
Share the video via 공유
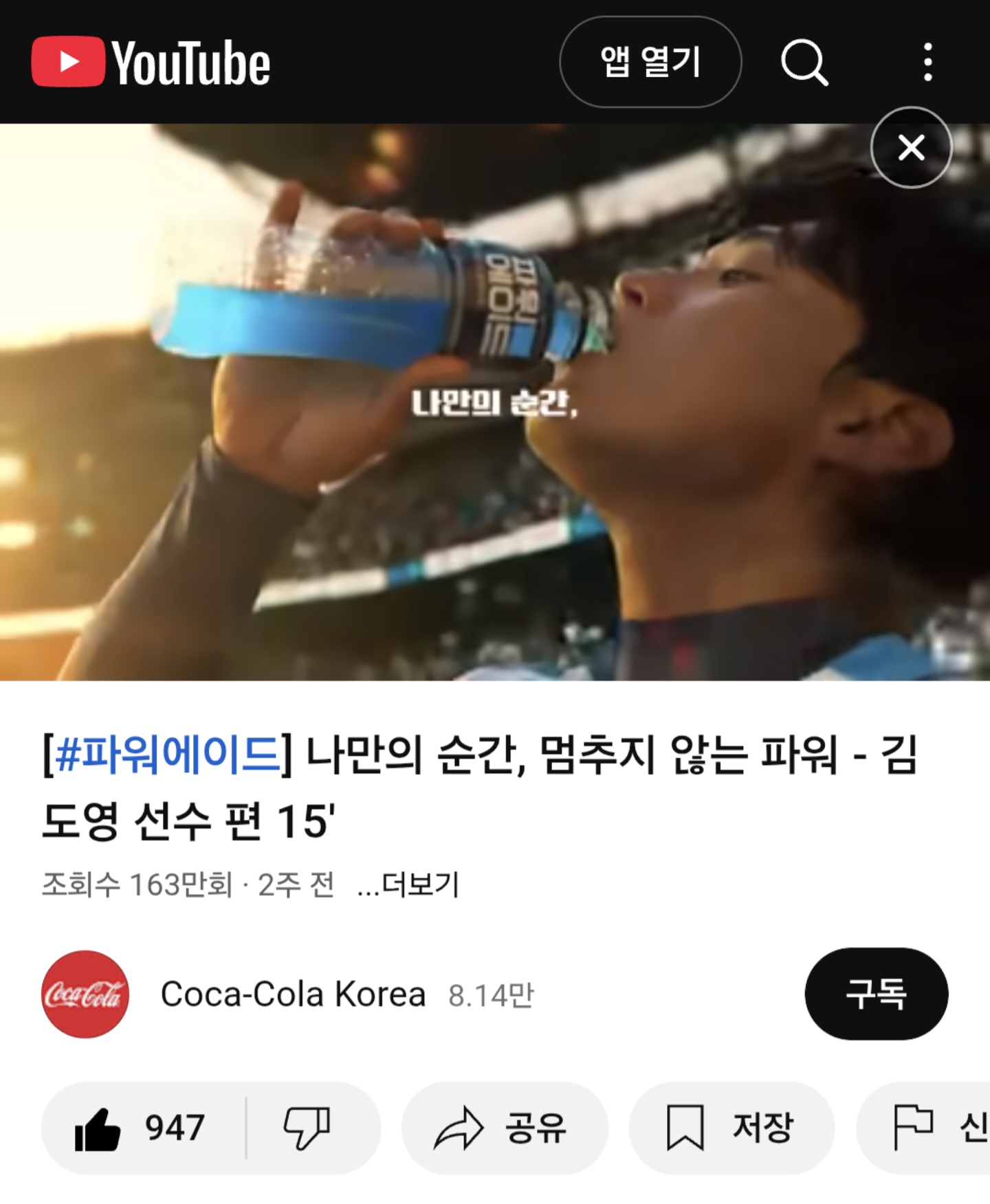[504, 1128]
